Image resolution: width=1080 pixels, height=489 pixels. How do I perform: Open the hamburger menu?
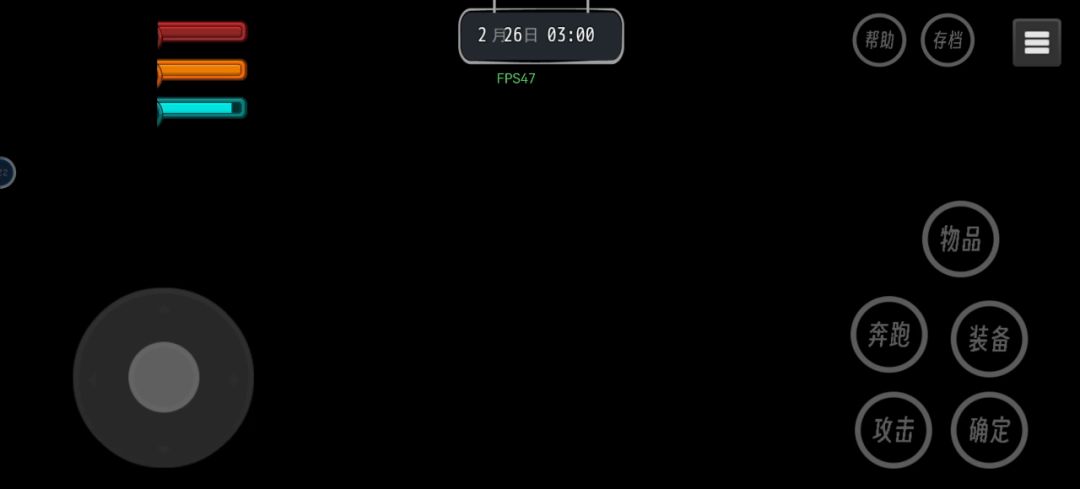[1036, 42]
